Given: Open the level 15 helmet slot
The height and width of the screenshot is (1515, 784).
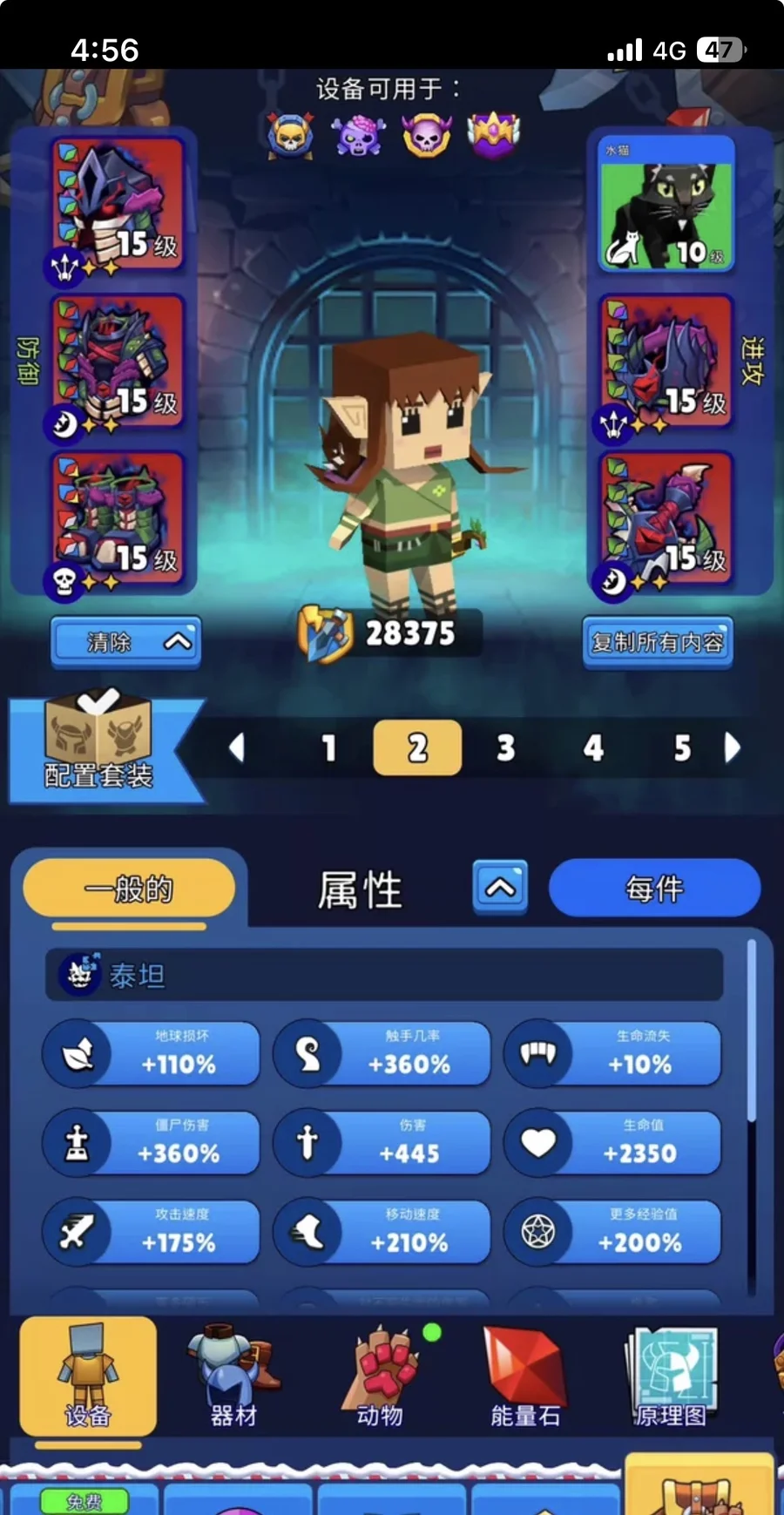Looking at the screenshot, I should (118, 205).
